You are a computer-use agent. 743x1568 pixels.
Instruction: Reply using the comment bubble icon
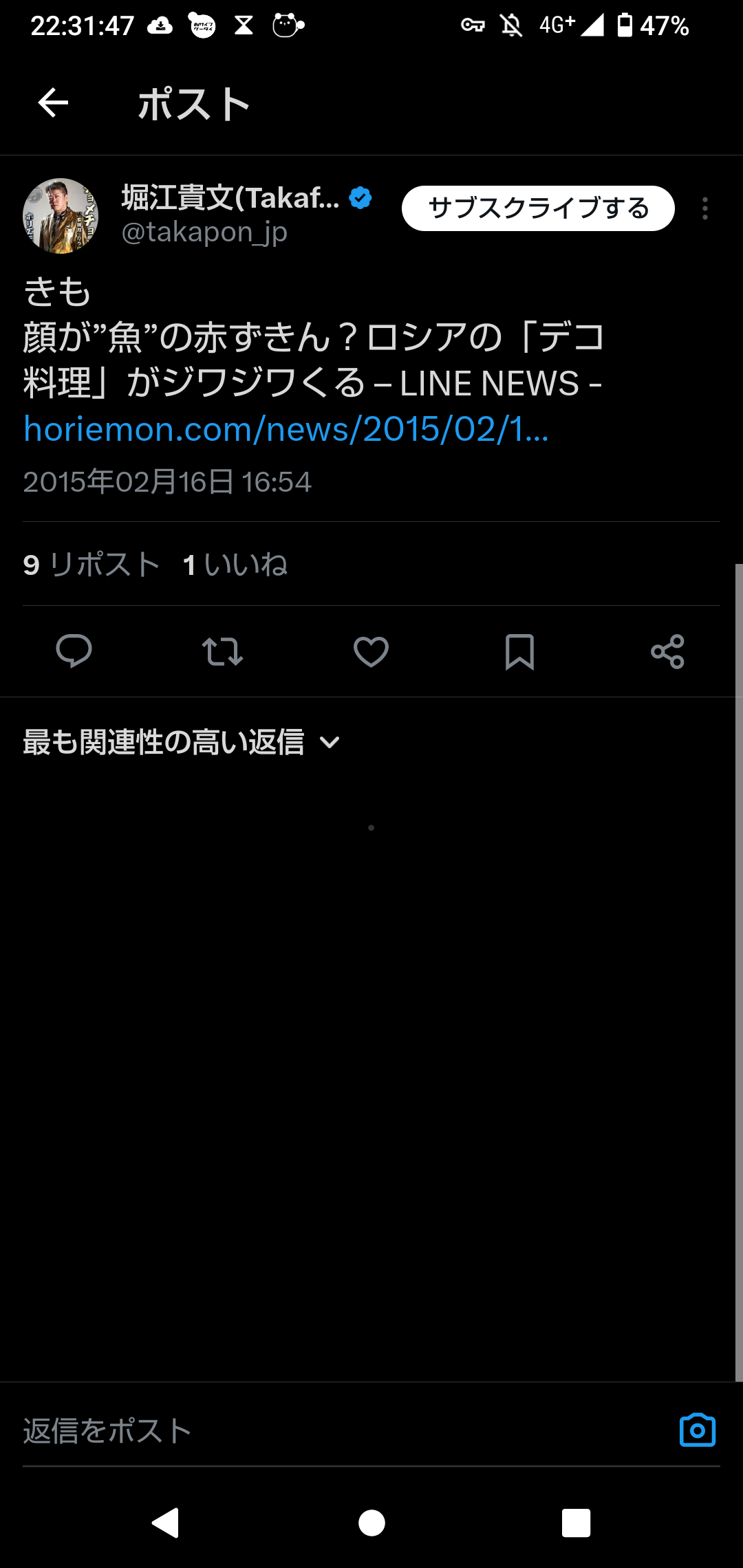[74, 651]
